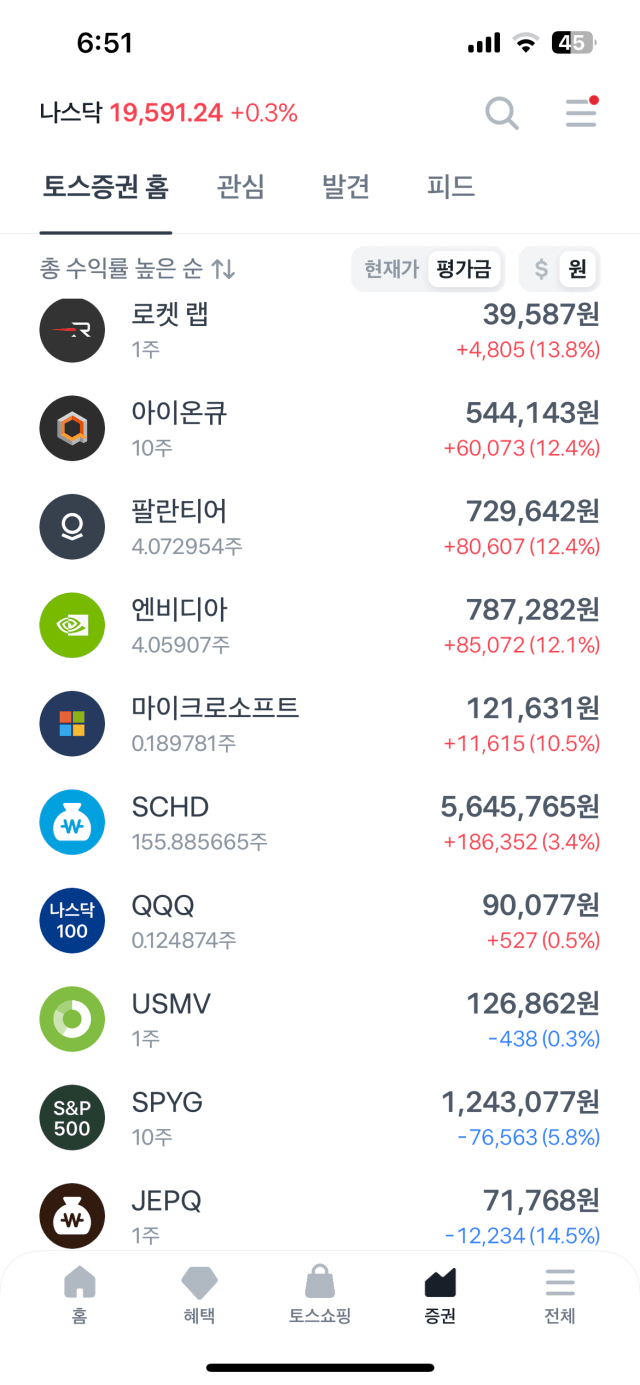Viewport: 640px width, 1385px height.
Task: Change sort order 총 수익률 높은 순
Action: coord(138,269)
